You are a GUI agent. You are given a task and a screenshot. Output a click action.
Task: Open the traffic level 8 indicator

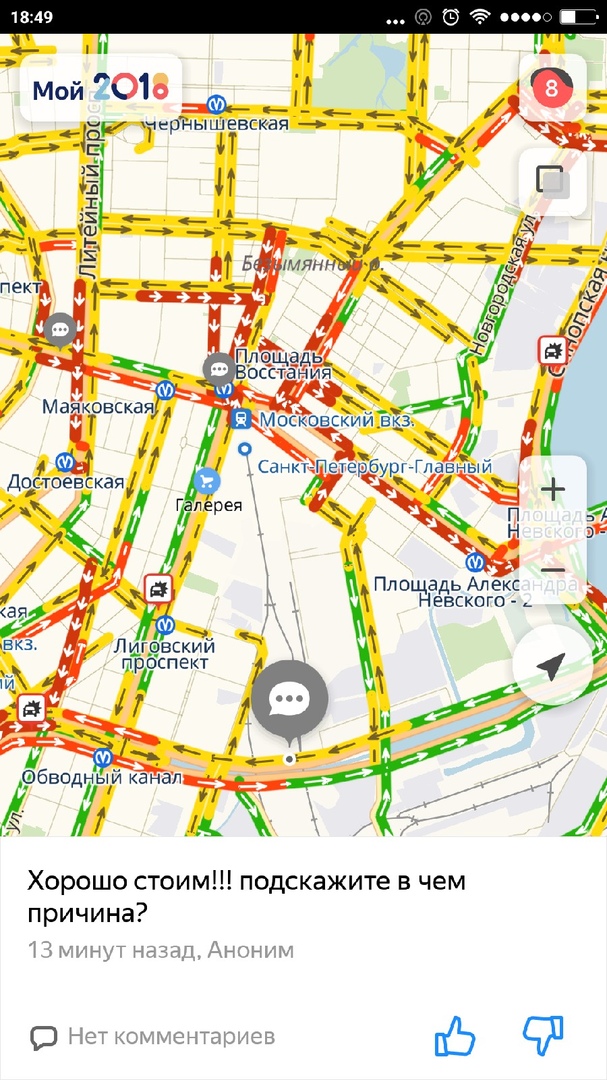[x=551, y=88]
